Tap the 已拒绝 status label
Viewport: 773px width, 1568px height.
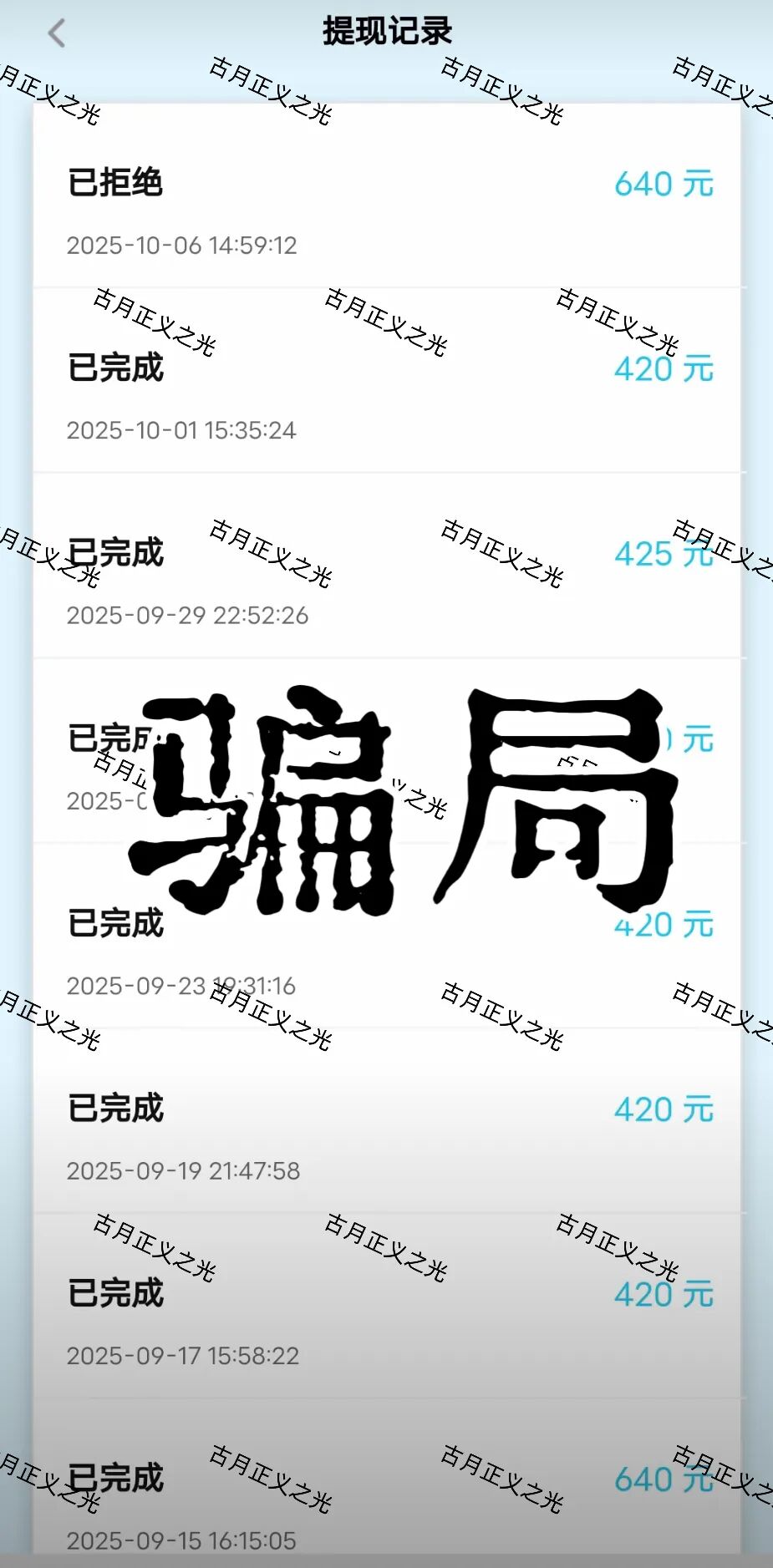pyautogui.click(x=115, y=183)
